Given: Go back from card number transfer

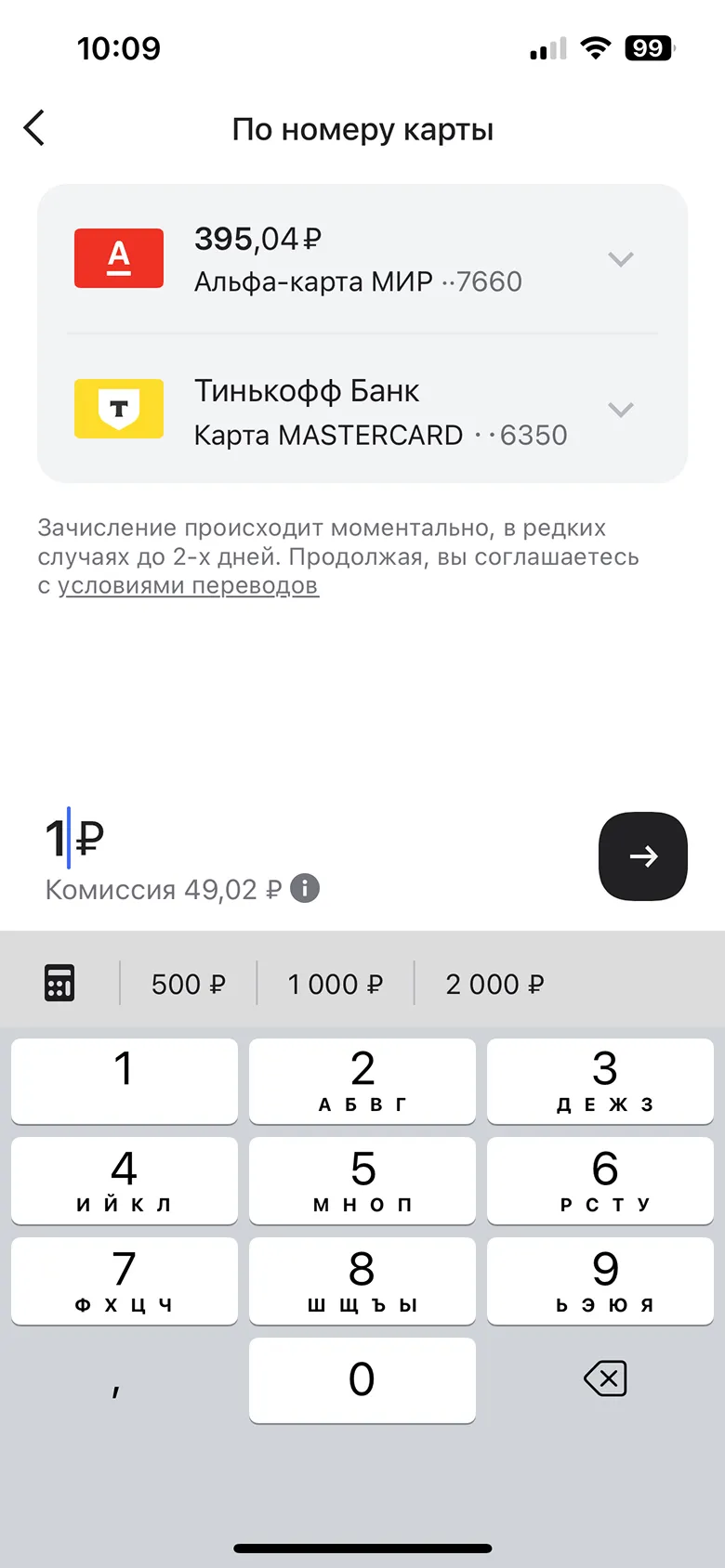Looking at the screenshot, I should coord(34,128).
